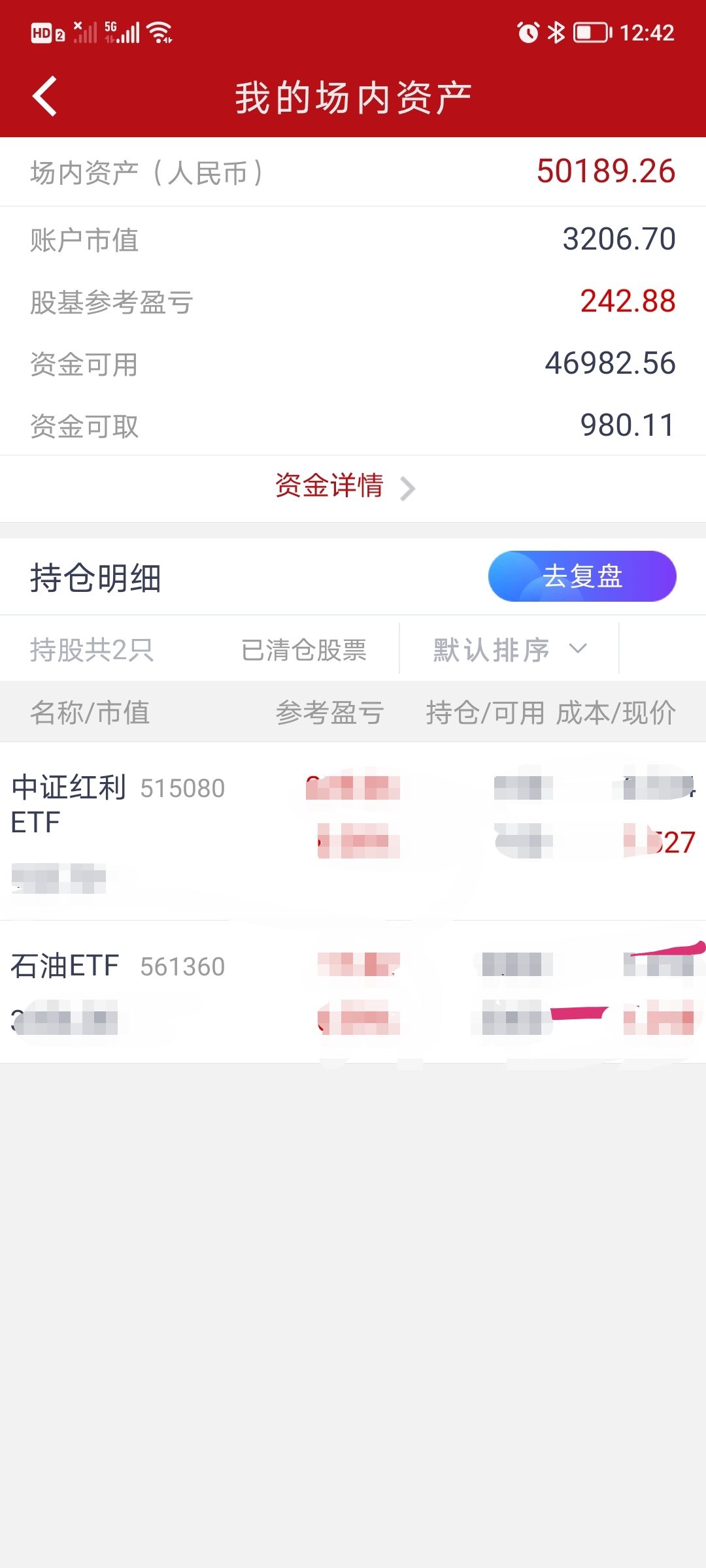
Task: Go back from 我的场内资产
Action: click(x=44, y=97)
